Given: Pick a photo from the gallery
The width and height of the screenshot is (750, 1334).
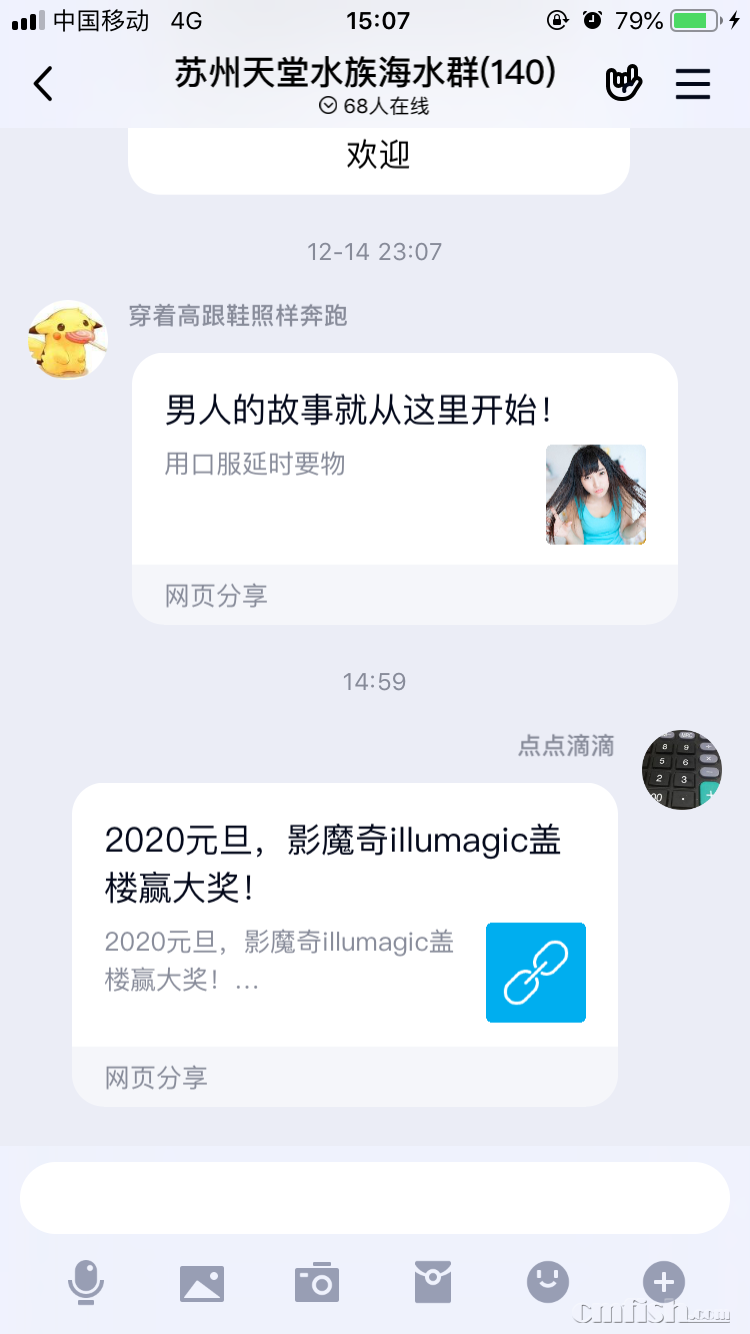Looking at the screenshot, I should tap(202, 1282).
